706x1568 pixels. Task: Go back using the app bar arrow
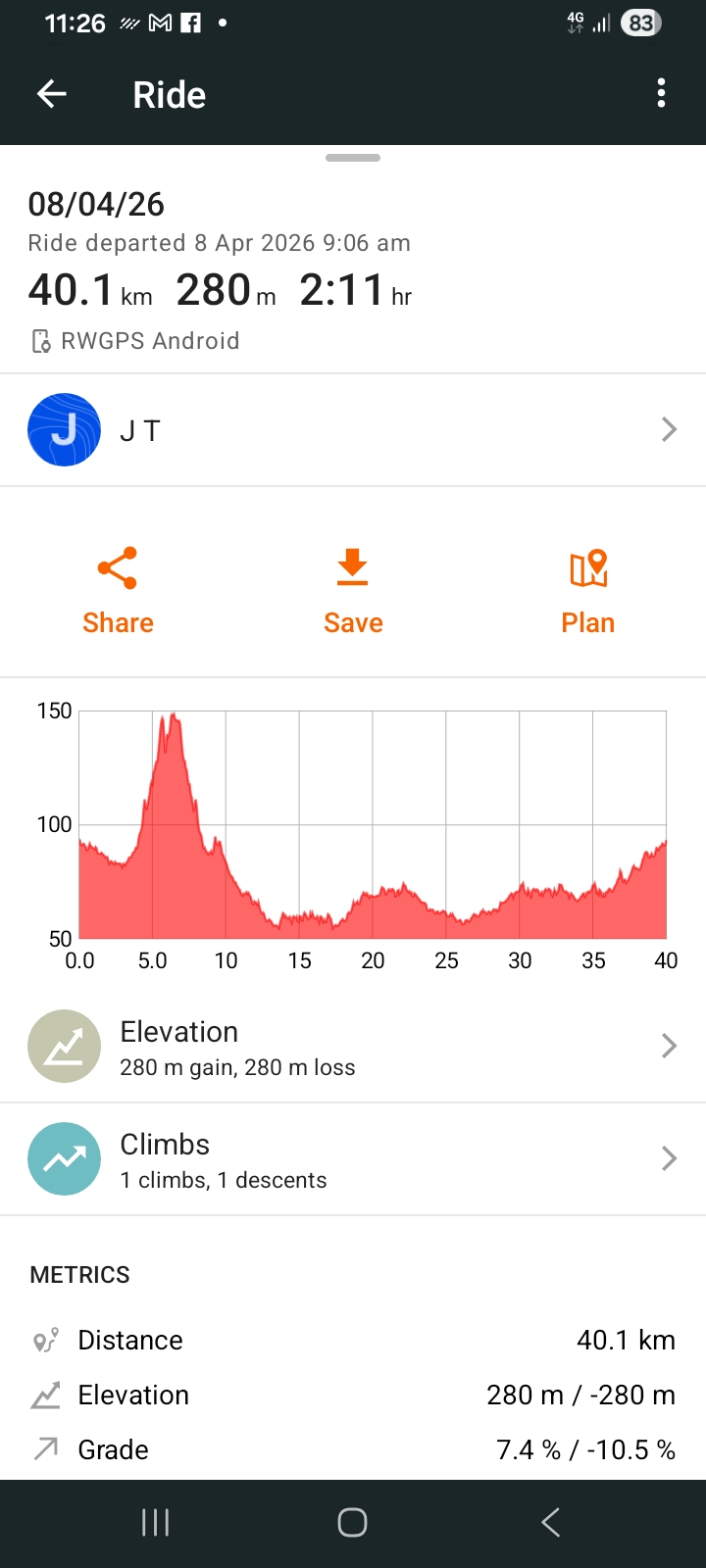click(52, 94)
